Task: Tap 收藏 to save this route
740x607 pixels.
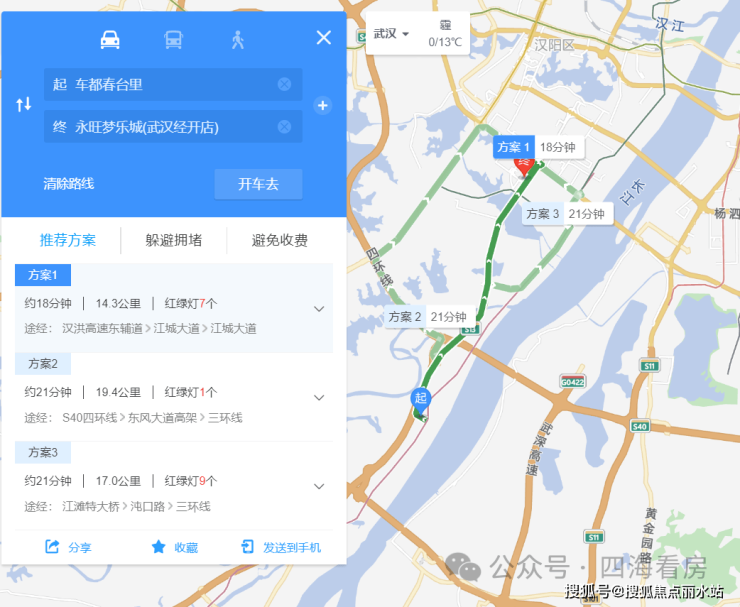Action: click(174, 547)
